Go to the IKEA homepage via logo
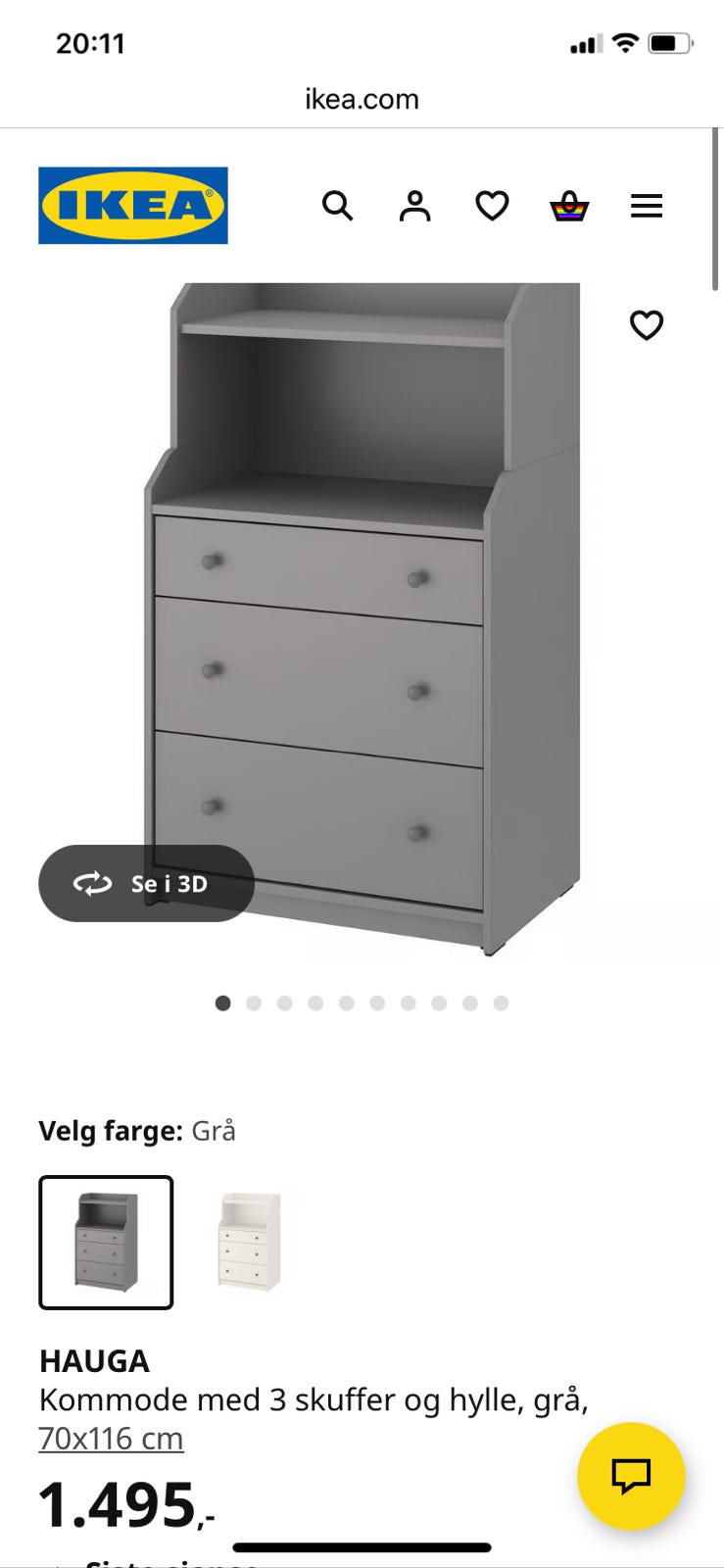The image size is (724, 1568). point(133,205)
